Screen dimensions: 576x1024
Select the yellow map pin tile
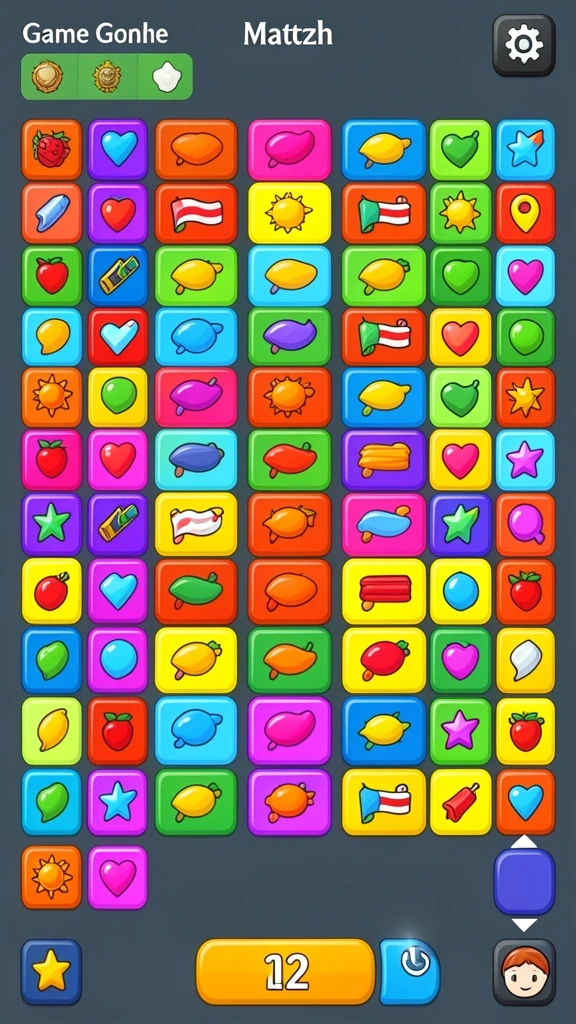coord(526,213)
